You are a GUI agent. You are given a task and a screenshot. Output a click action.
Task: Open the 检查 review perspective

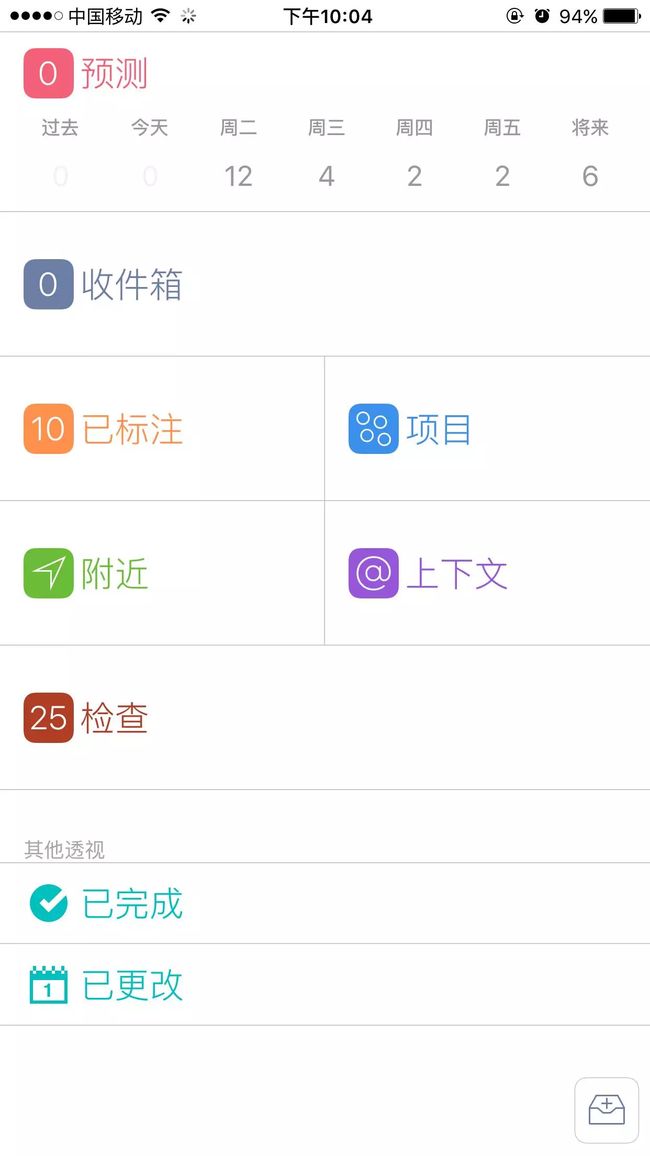325,718
